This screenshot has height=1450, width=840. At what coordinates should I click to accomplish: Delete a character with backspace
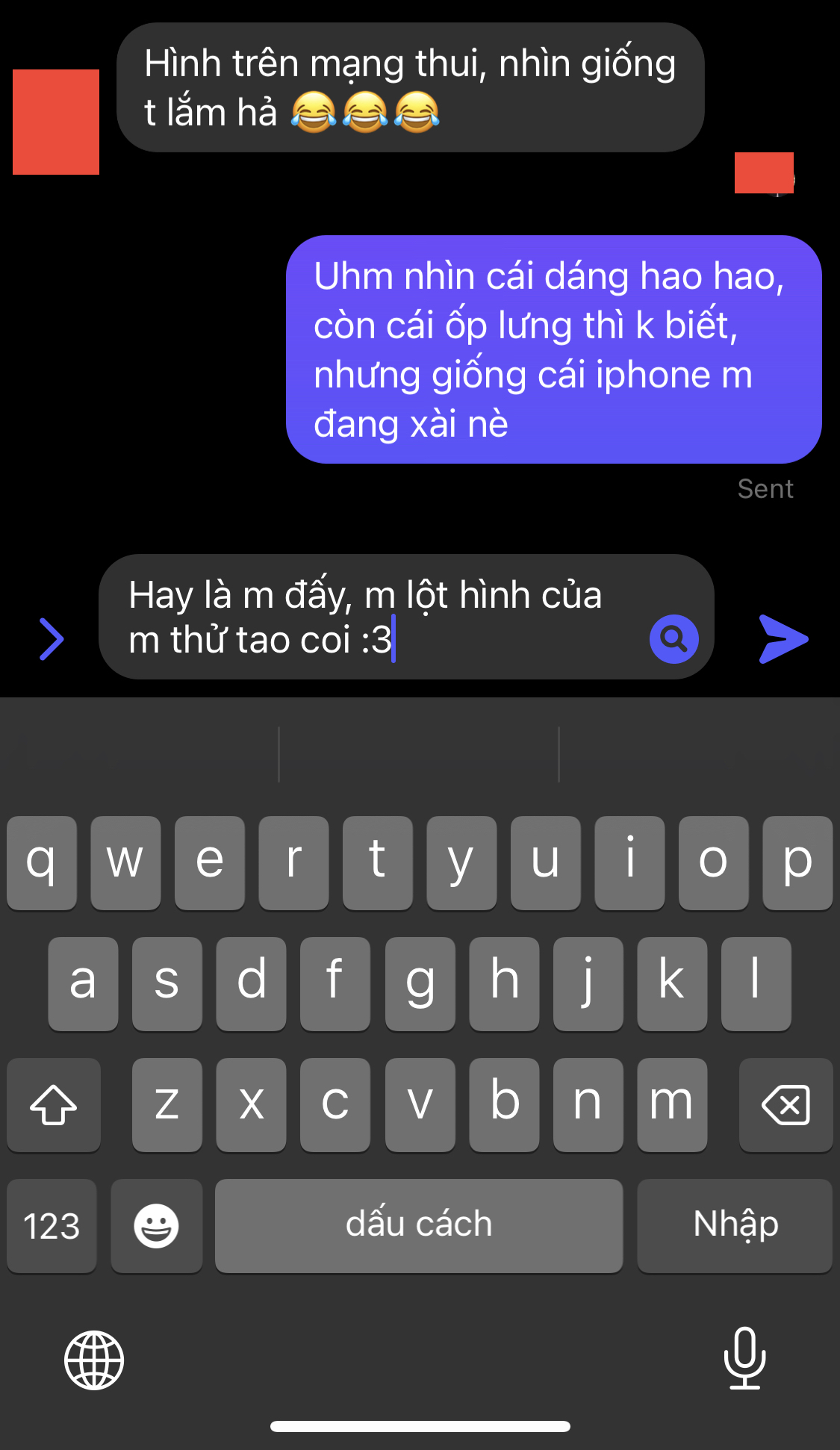click(x=785, y=1104)
